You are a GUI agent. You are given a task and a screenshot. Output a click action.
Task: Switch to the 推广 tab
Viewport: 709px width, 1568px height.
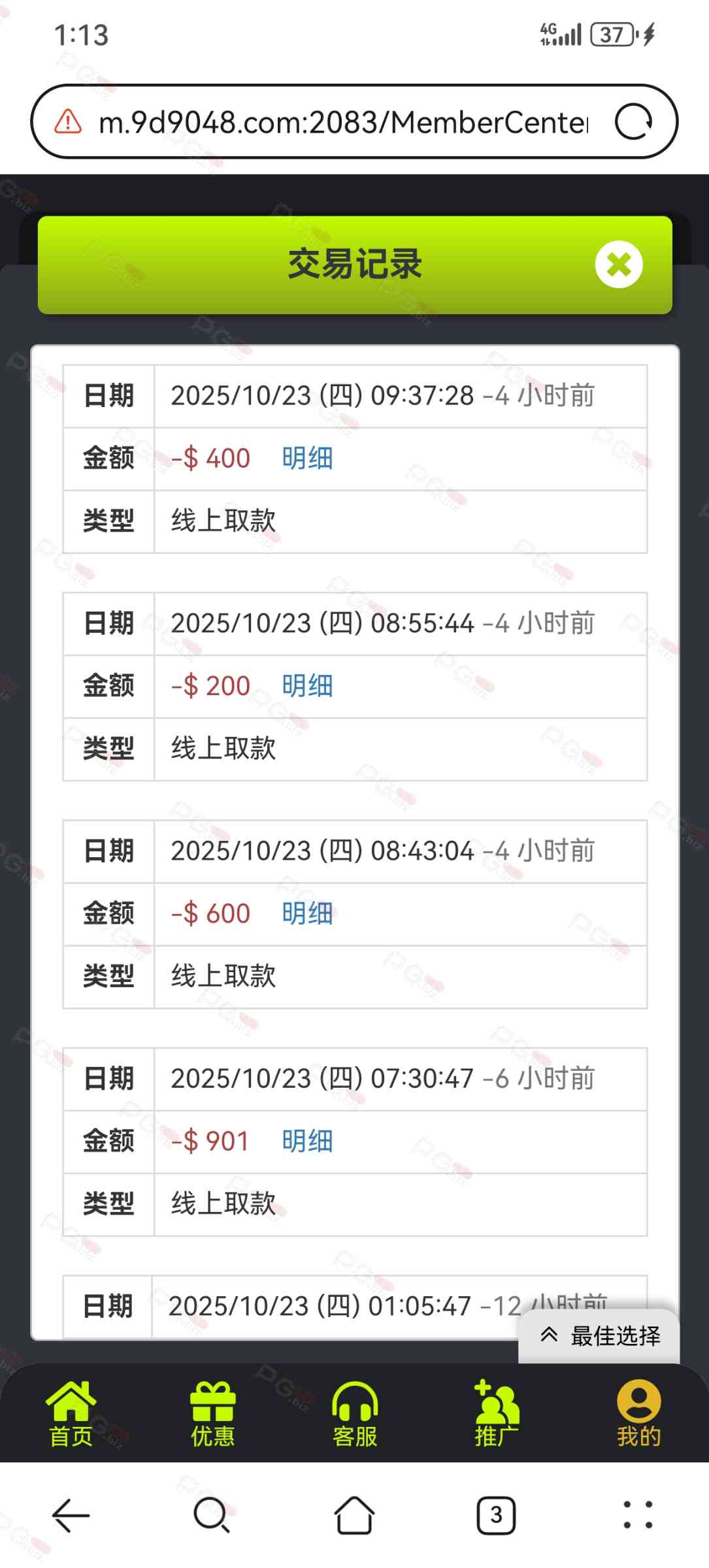pos(497,1414)
